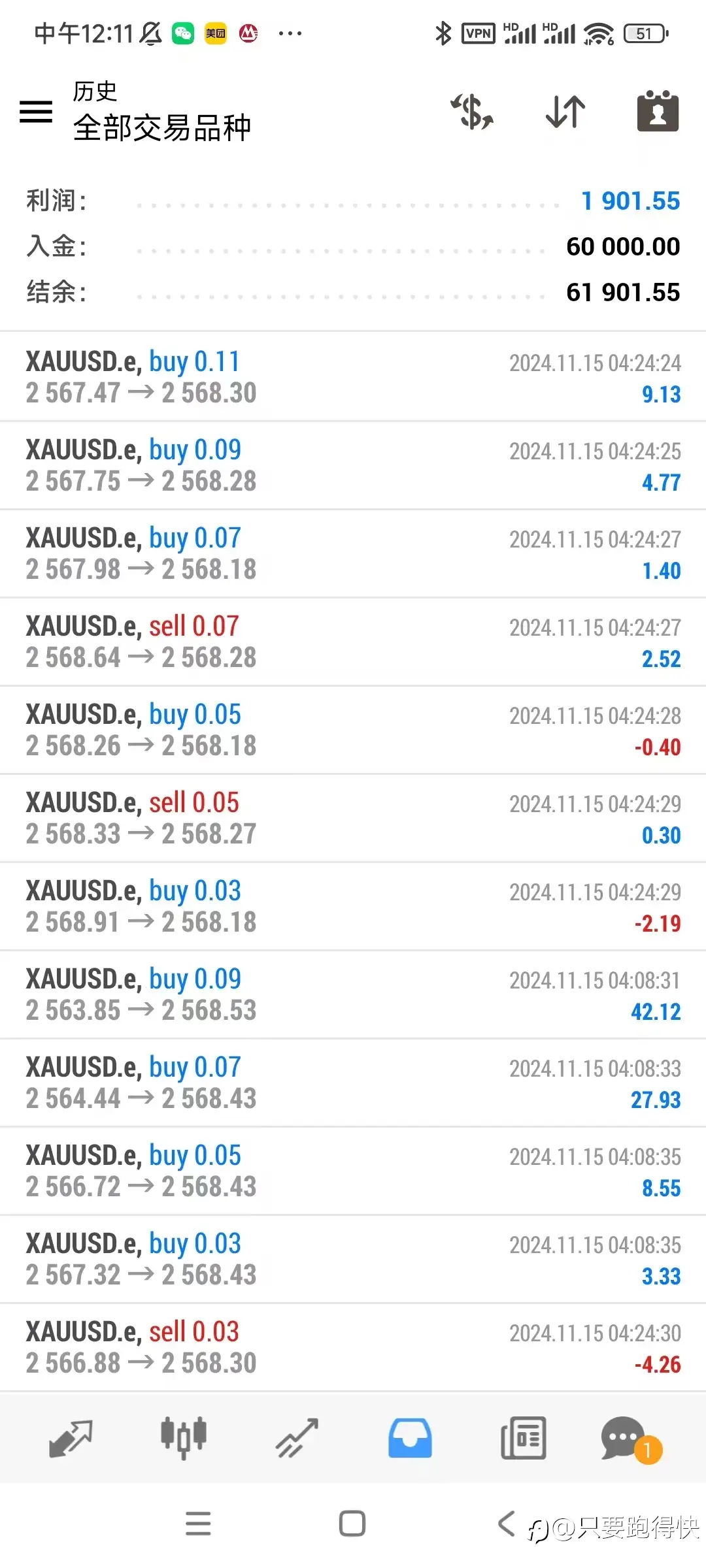Open the system recent apps

(198, 1524)
